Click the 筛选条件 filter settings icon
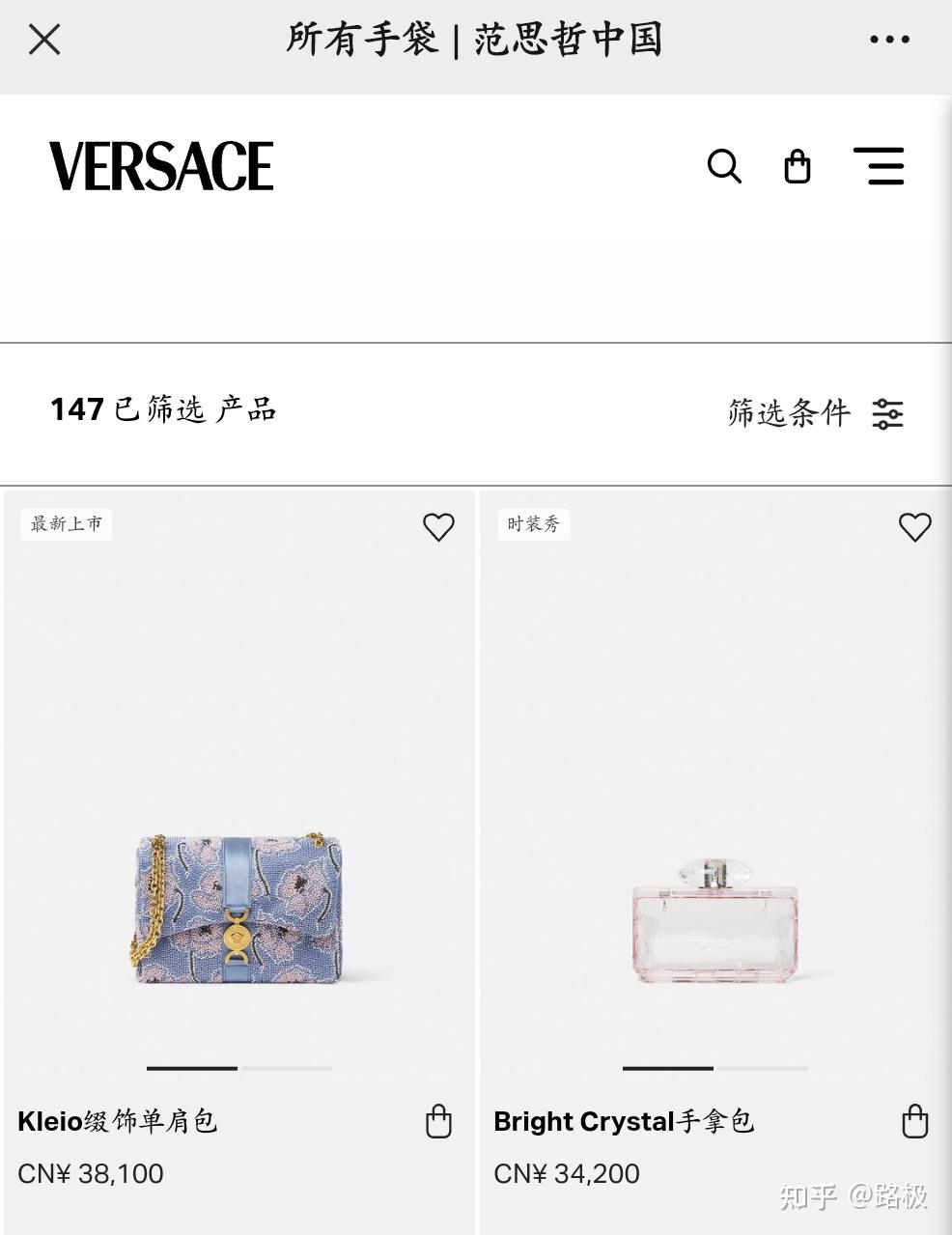The height and width of the screenshot is (1235, 952). [x=888, y=413]
